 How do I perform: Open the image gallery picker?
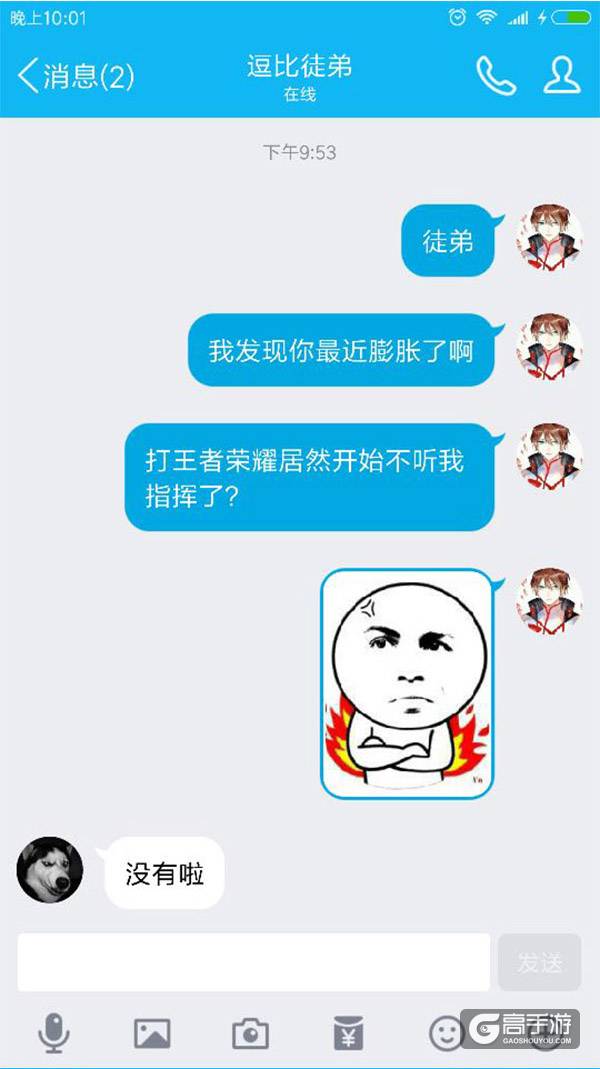152,1032
